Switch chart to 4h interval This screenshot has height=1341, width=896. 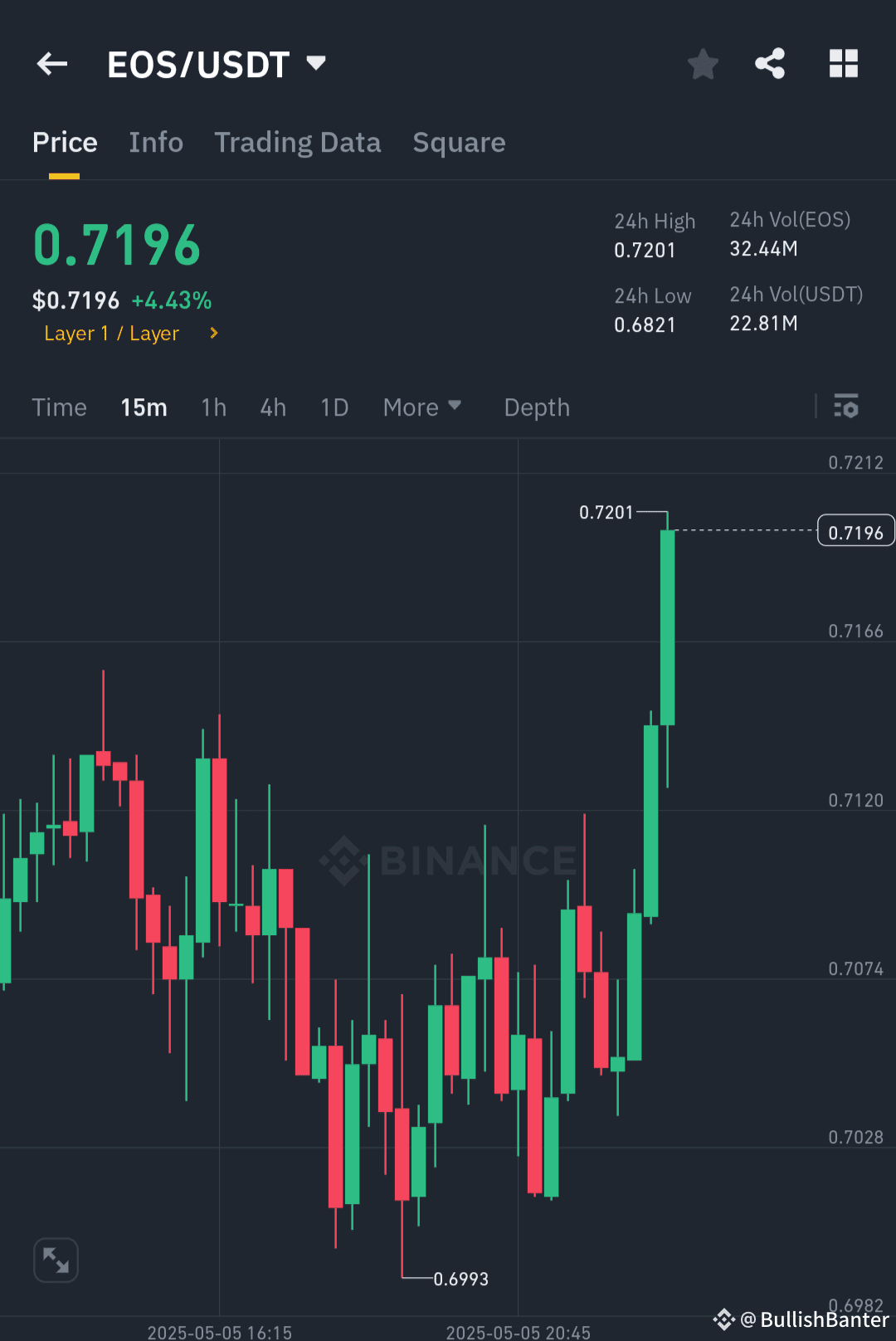pos(272,407)
